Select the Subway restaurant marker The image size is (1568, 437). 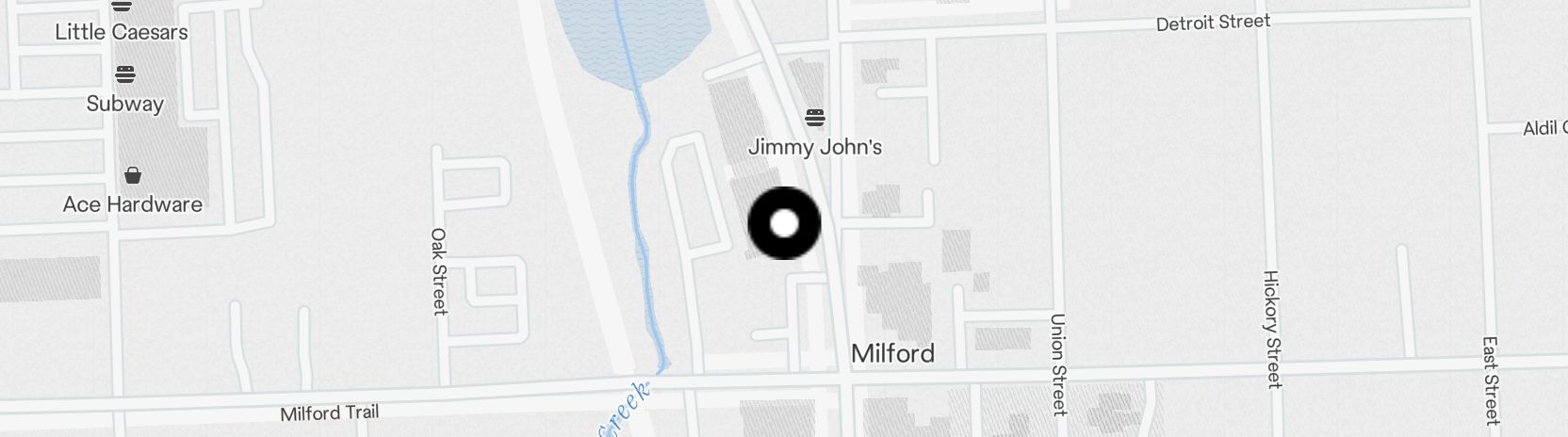pos(125,74)
